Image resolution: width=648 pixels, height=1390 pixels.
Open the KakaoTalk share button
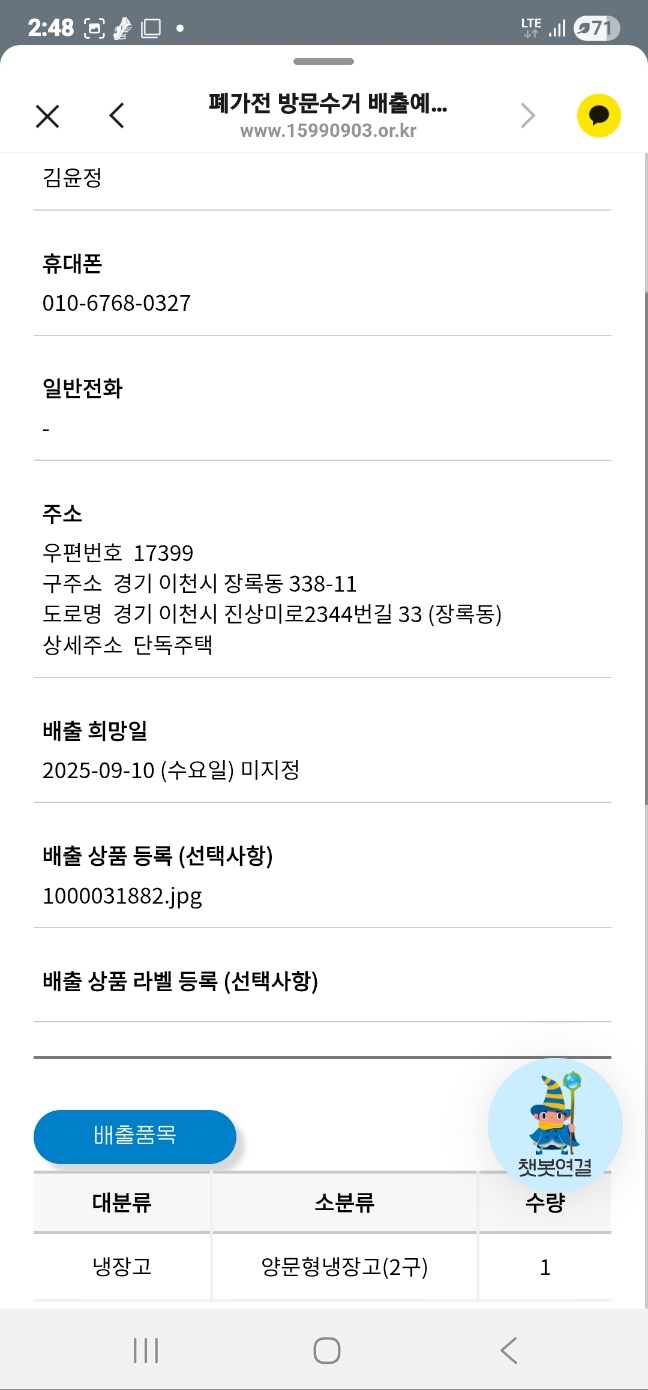pos(598,116)
